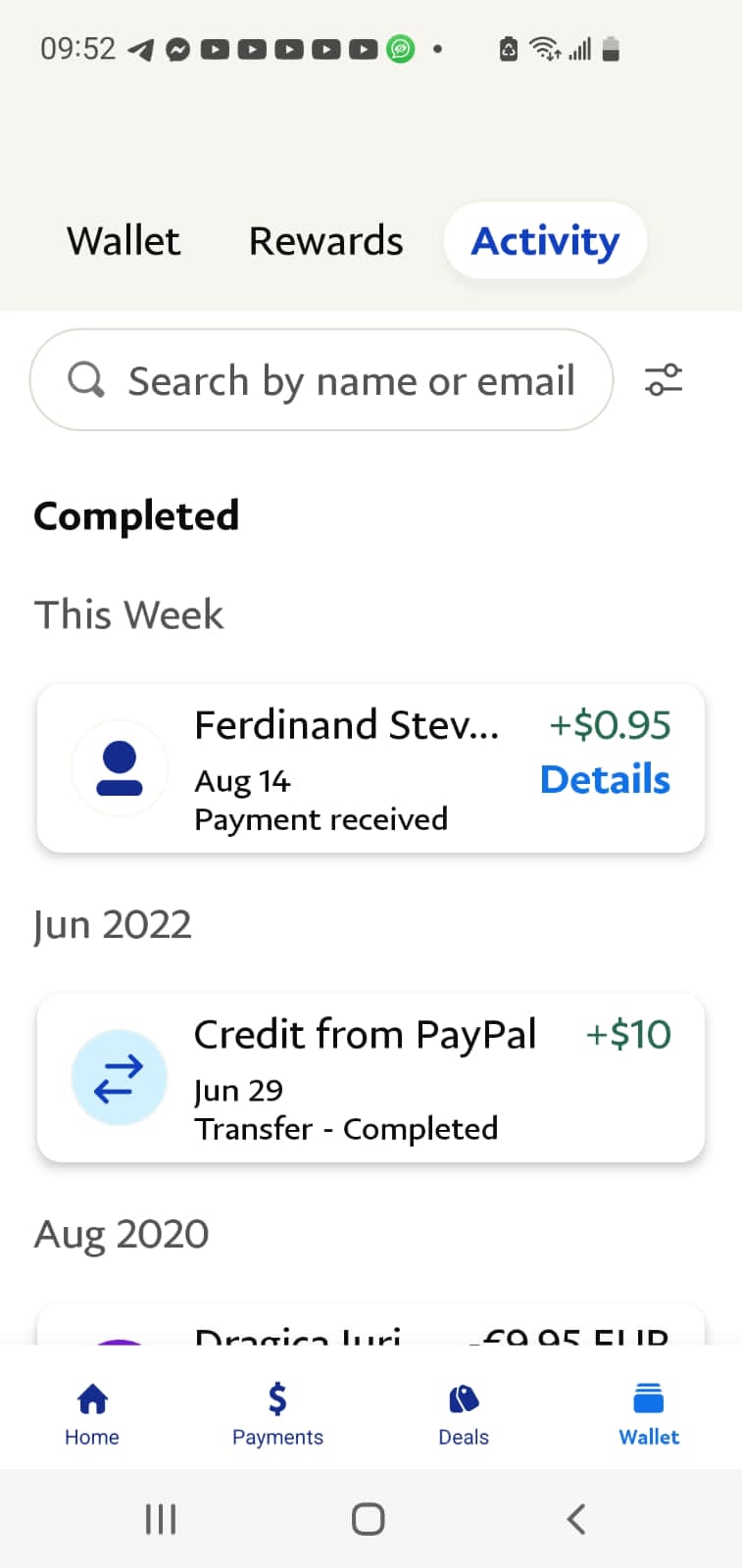Switch to the Rewards tab
742x1568 pixels.
(x=325, y=241)
